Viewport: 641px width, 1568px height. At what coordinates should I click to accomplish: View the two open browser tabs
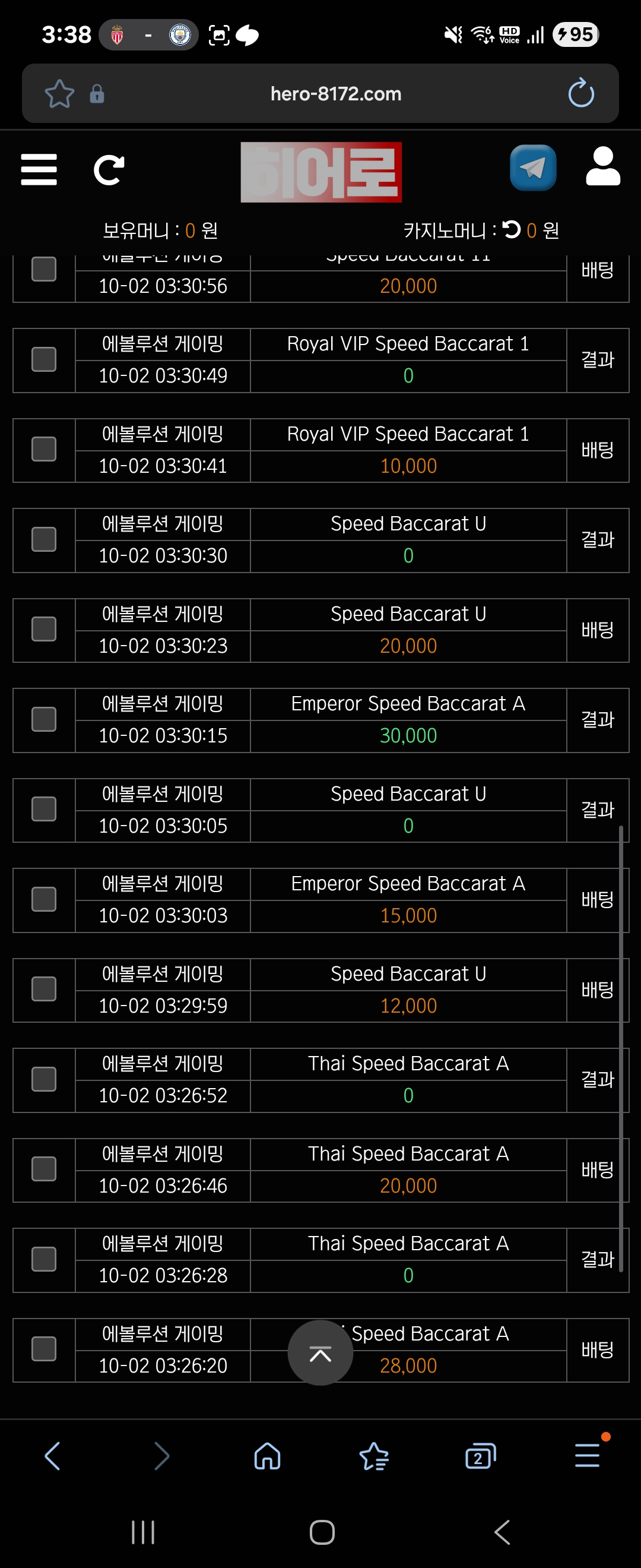pos(480,1456)
